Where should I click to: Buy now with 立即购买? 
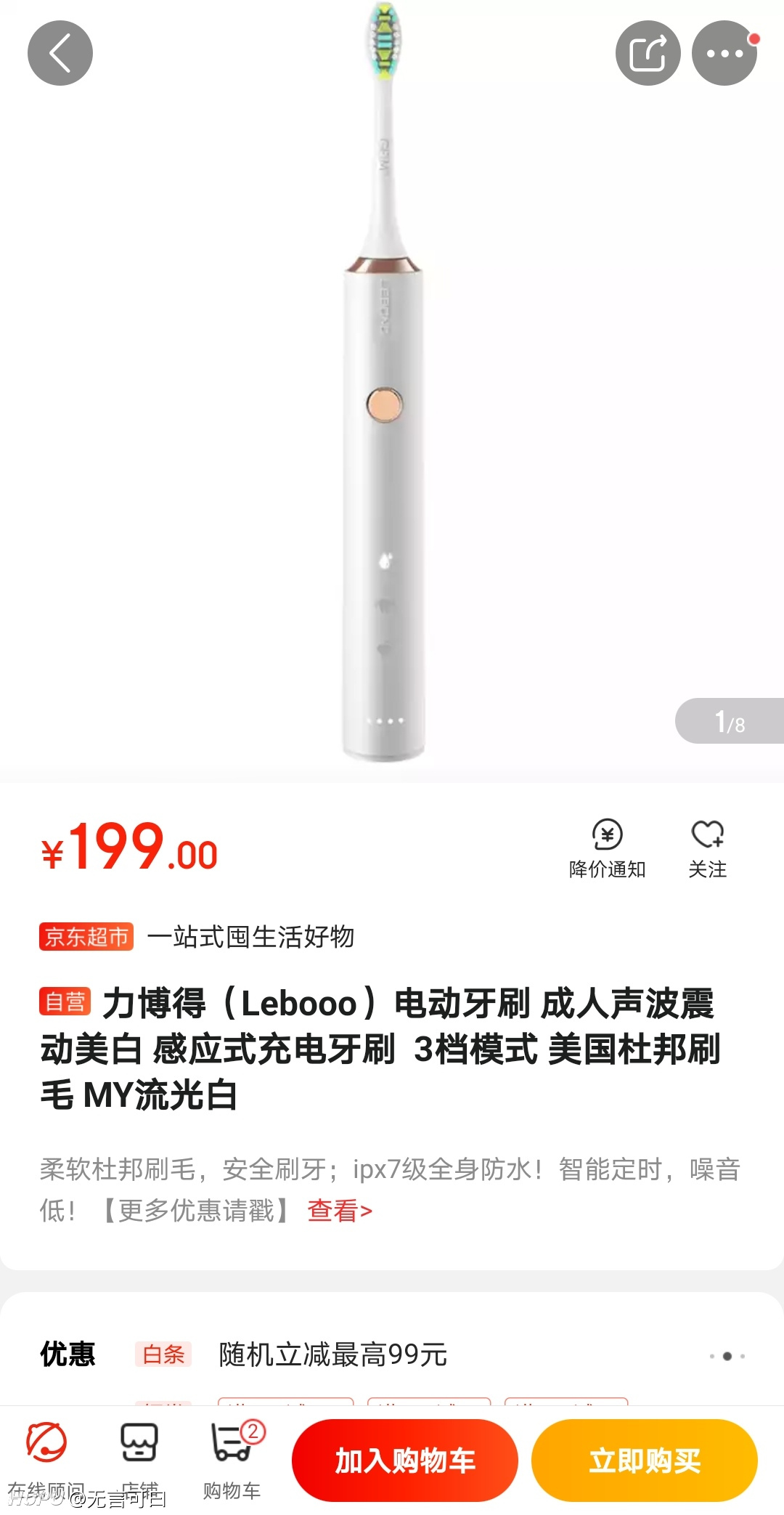pyautogui.click(x=645, y=1461)
